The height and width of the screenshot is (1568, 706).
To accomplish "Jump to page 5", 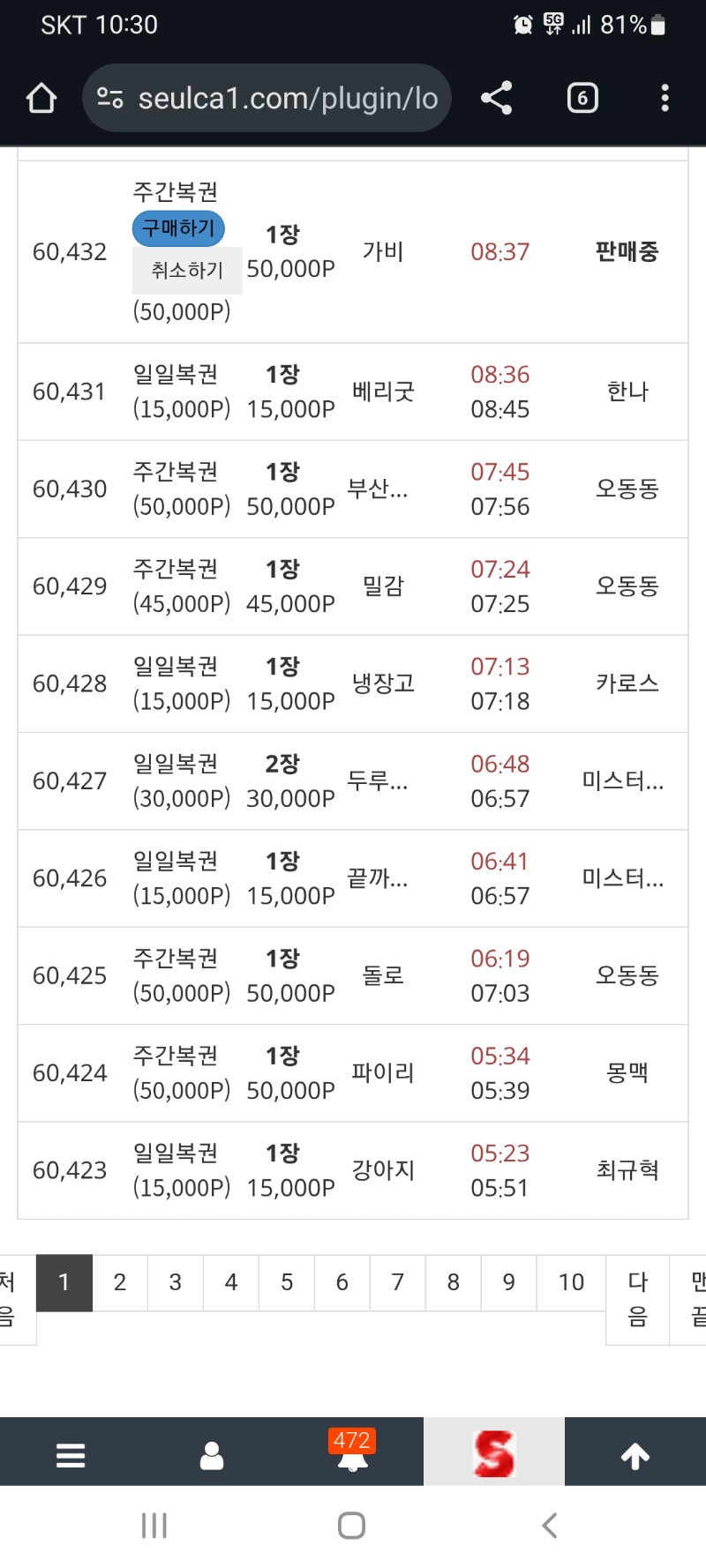I will coord(287,1282).
